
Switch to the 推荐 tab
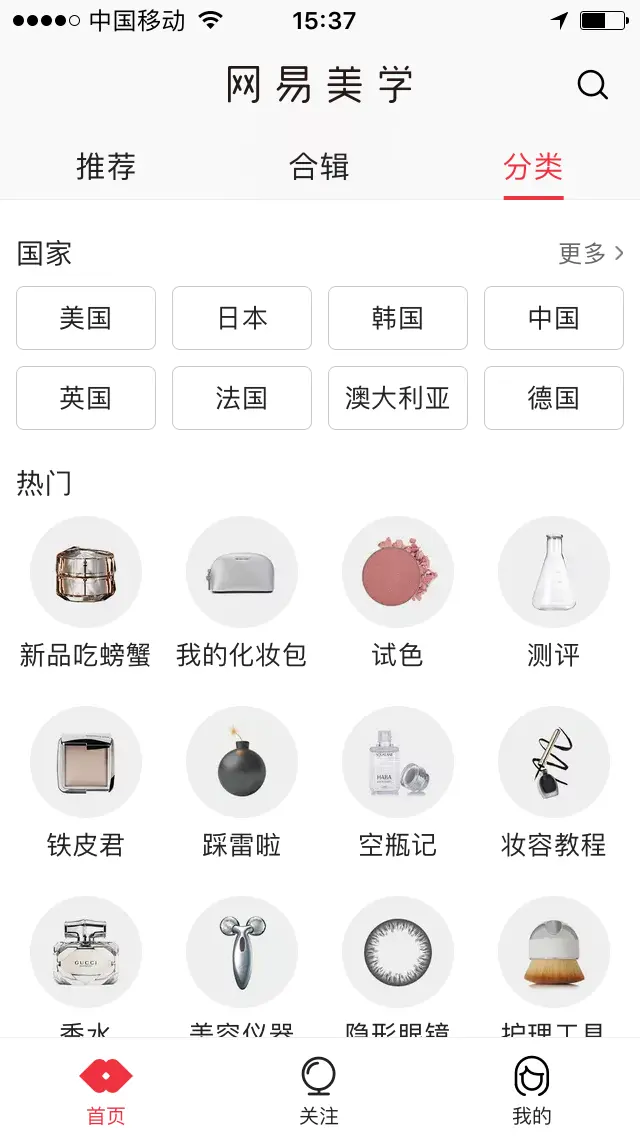(x=106, y=167)
